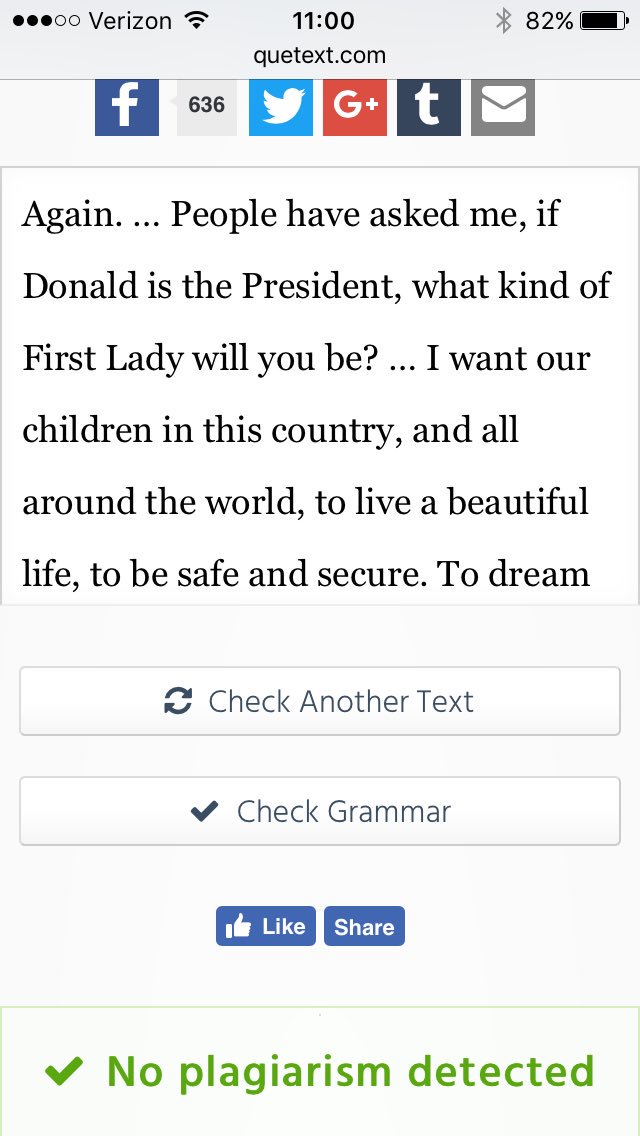Screen dimensions: 640x1136
Task: Share the page on Facebook
Action: tap(127, 107)
